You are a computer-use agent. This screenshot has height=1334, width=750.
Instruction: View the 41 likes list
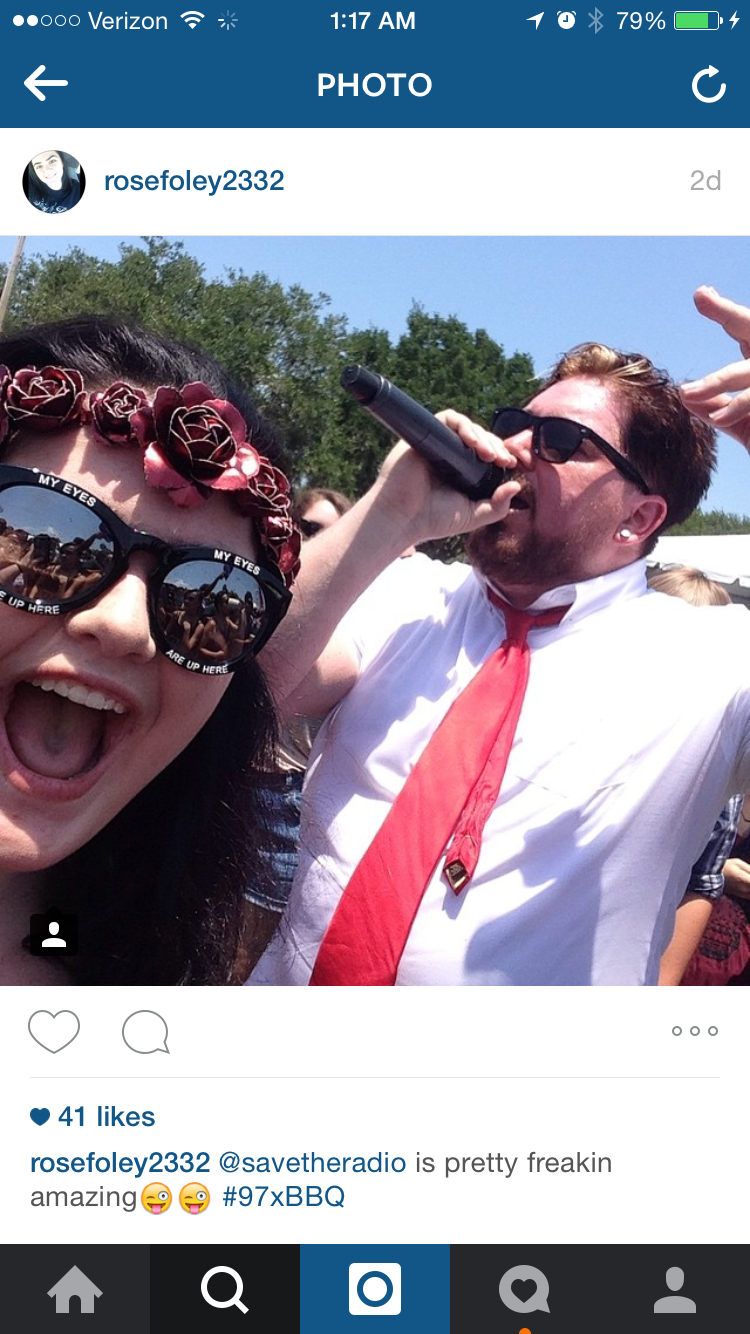105,1116
